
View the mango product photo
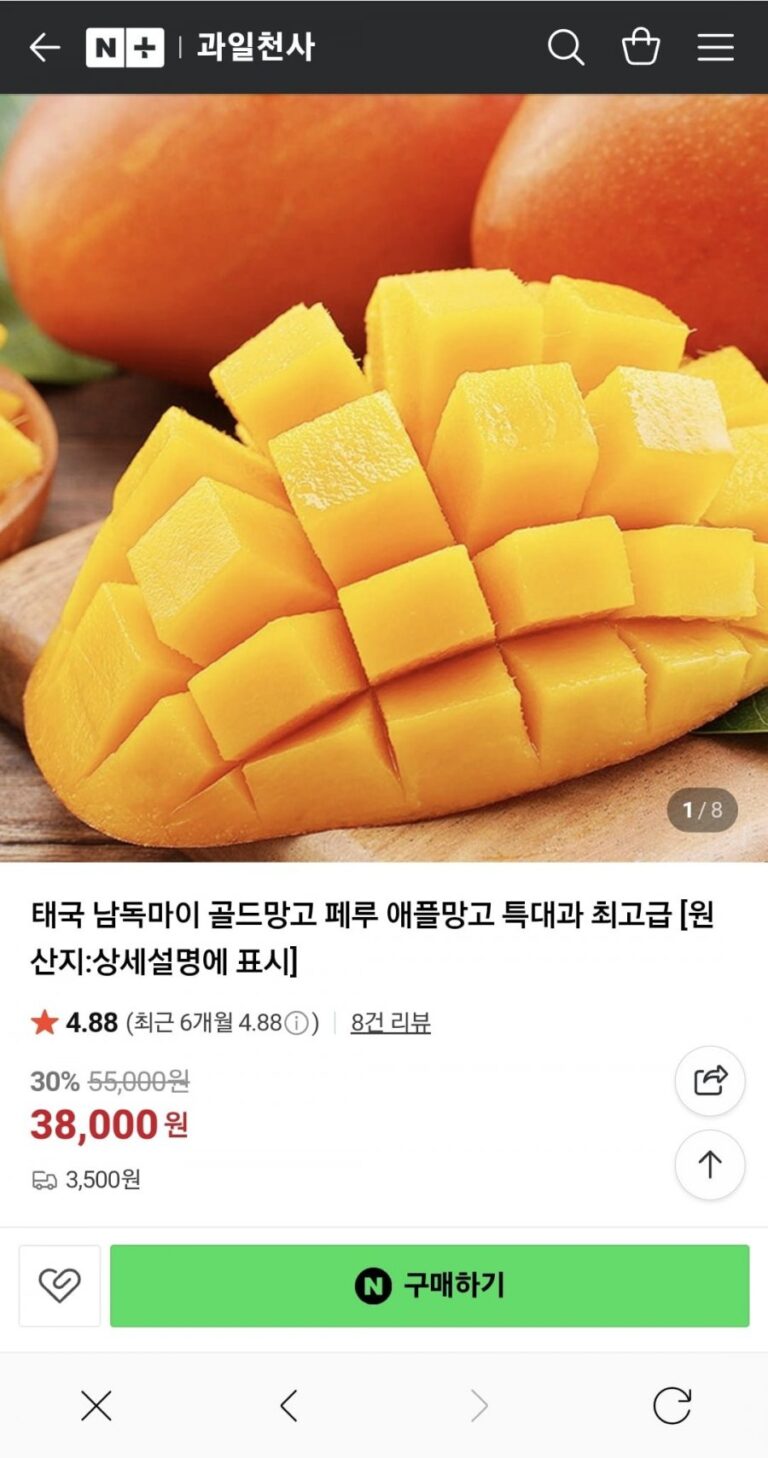point(384,478)
